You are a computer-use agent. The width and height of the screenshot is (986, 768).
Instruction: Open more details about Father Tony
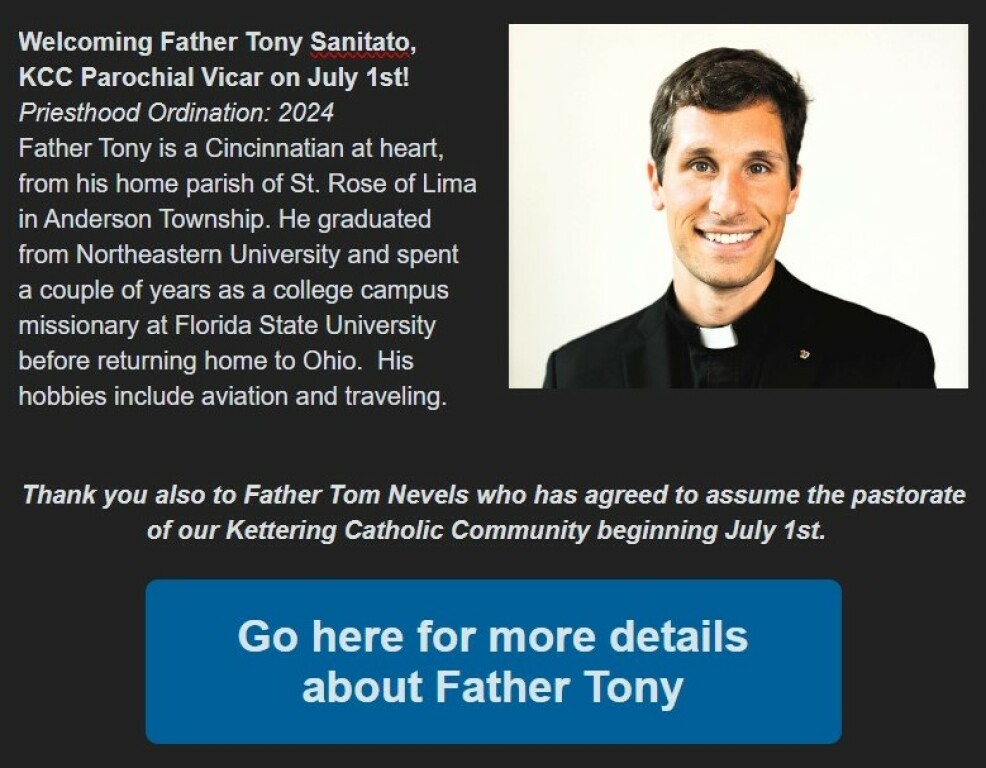493,661
